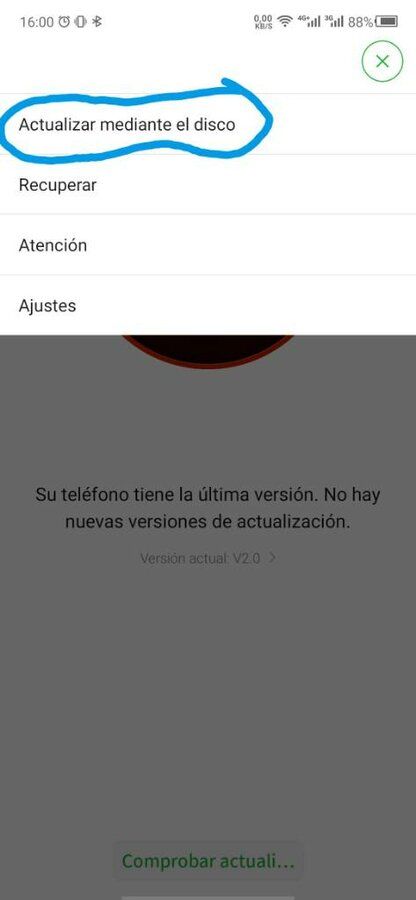Open the Recuperar option

point(208,185)
